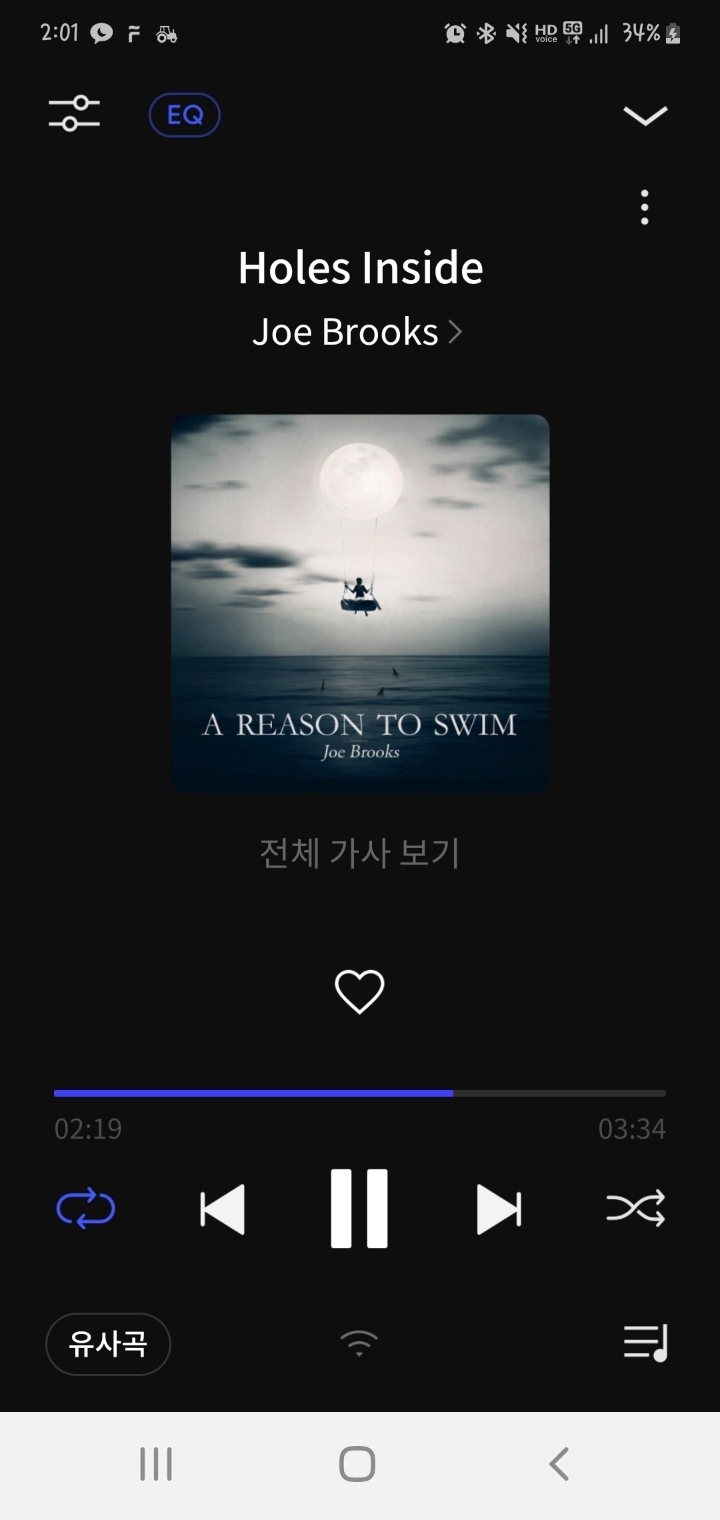
Task: Open the EQ equalizer
Action: point(184,115)
